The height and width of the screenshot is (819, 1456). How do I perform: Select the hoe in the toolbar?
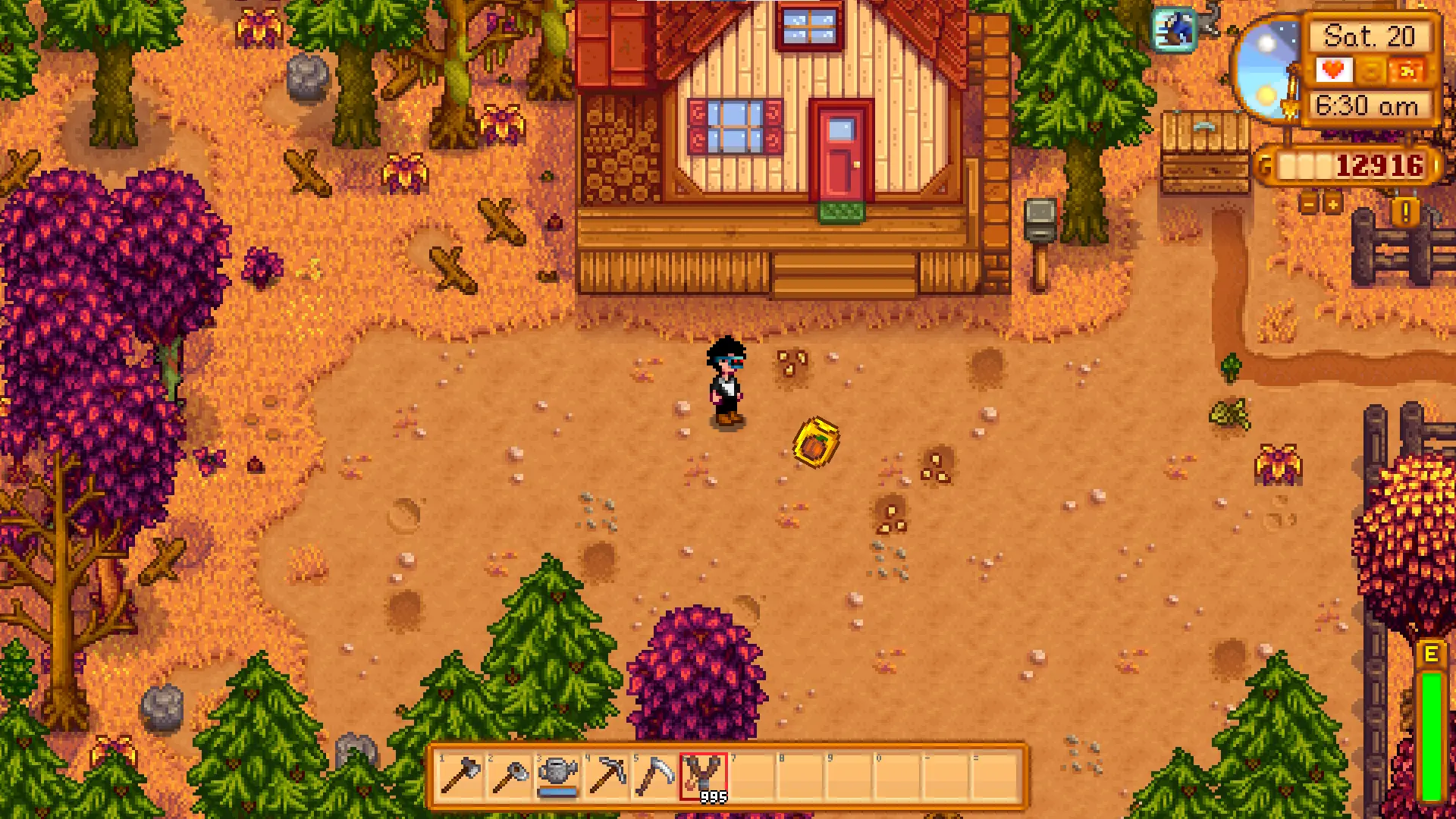(x=510, y=777)
